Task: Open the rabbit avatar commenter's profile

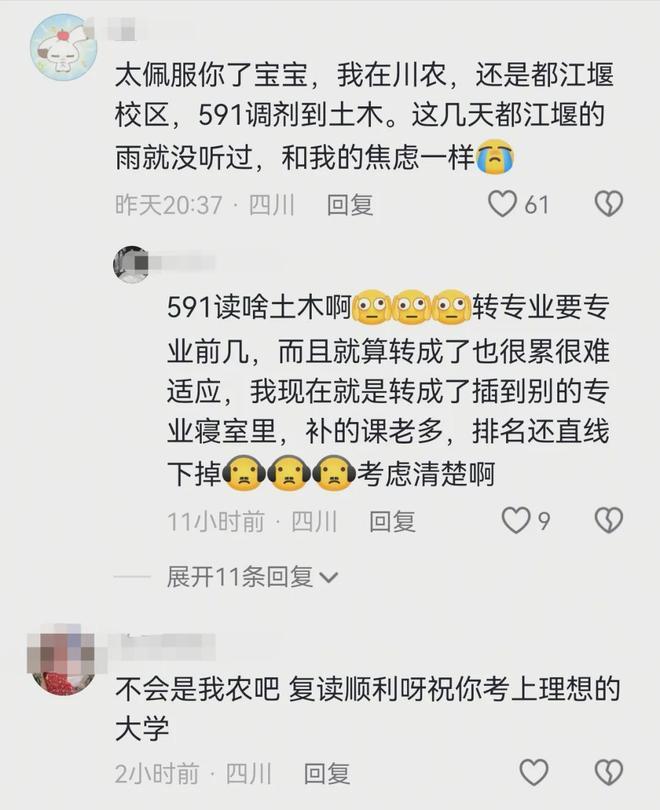Action: [64, 48]
